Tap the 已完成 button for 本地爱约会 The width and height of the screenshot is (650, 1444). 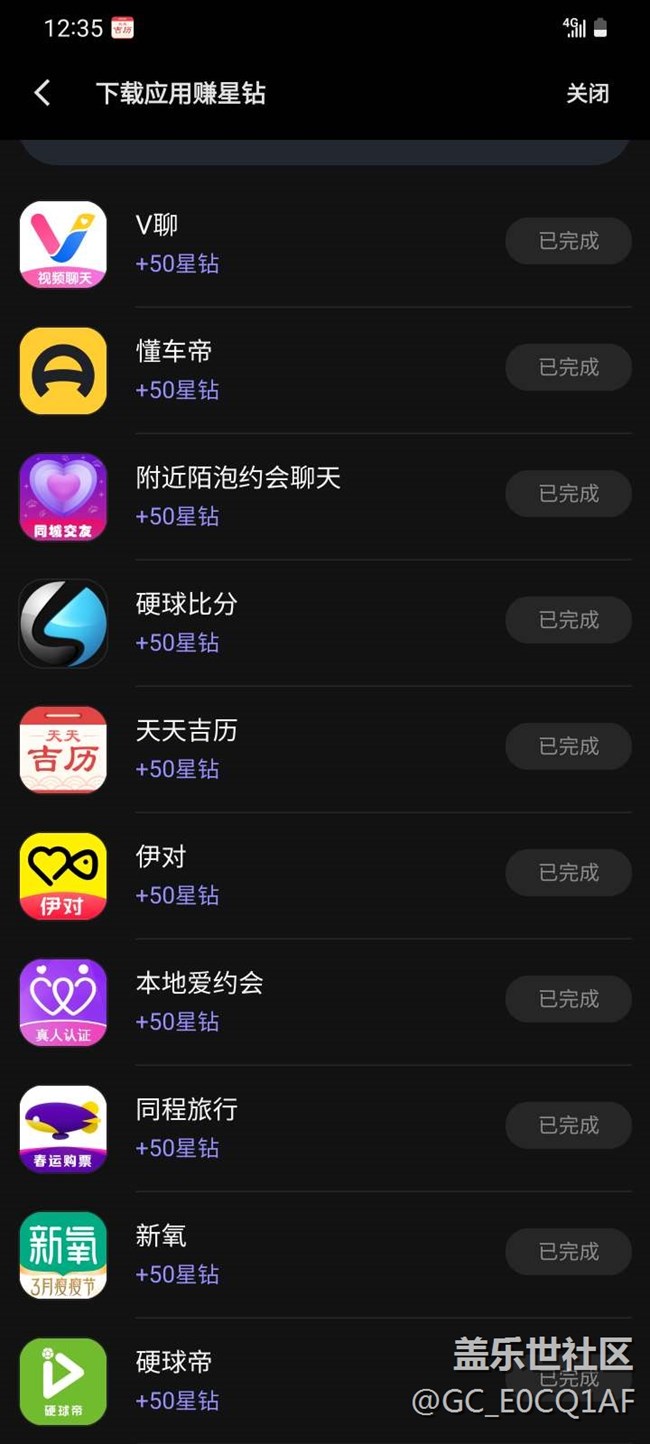(568, 999)
